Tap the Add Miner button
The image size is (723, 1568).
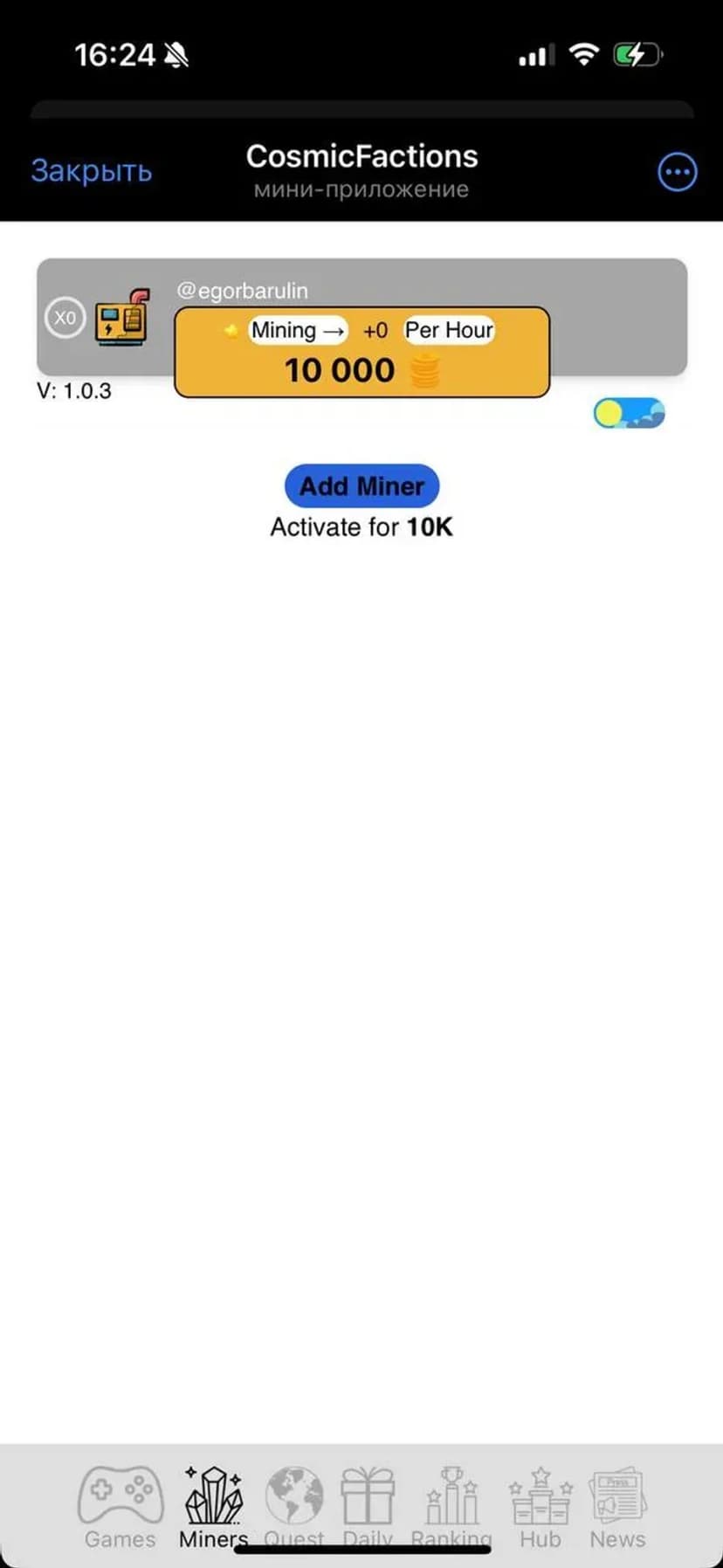361,485
